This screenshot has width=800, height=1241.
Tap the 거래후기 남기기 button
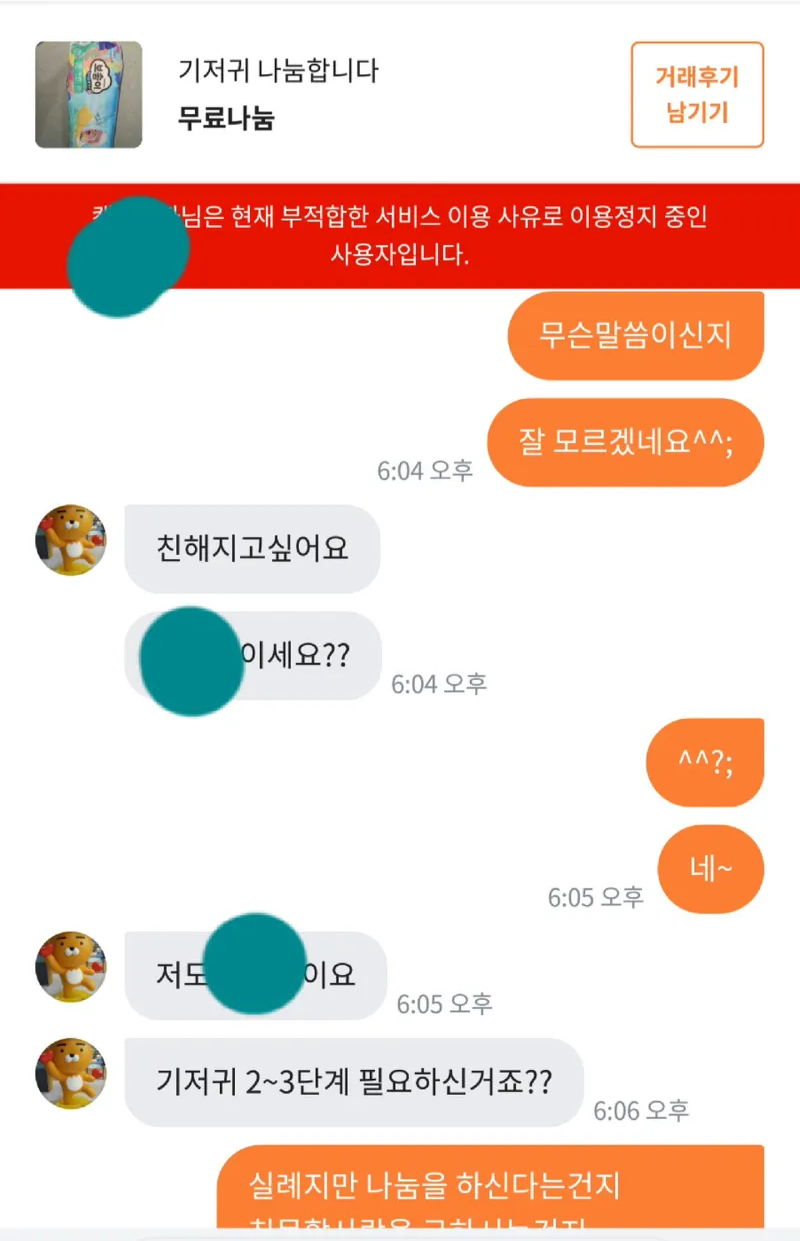697,95
